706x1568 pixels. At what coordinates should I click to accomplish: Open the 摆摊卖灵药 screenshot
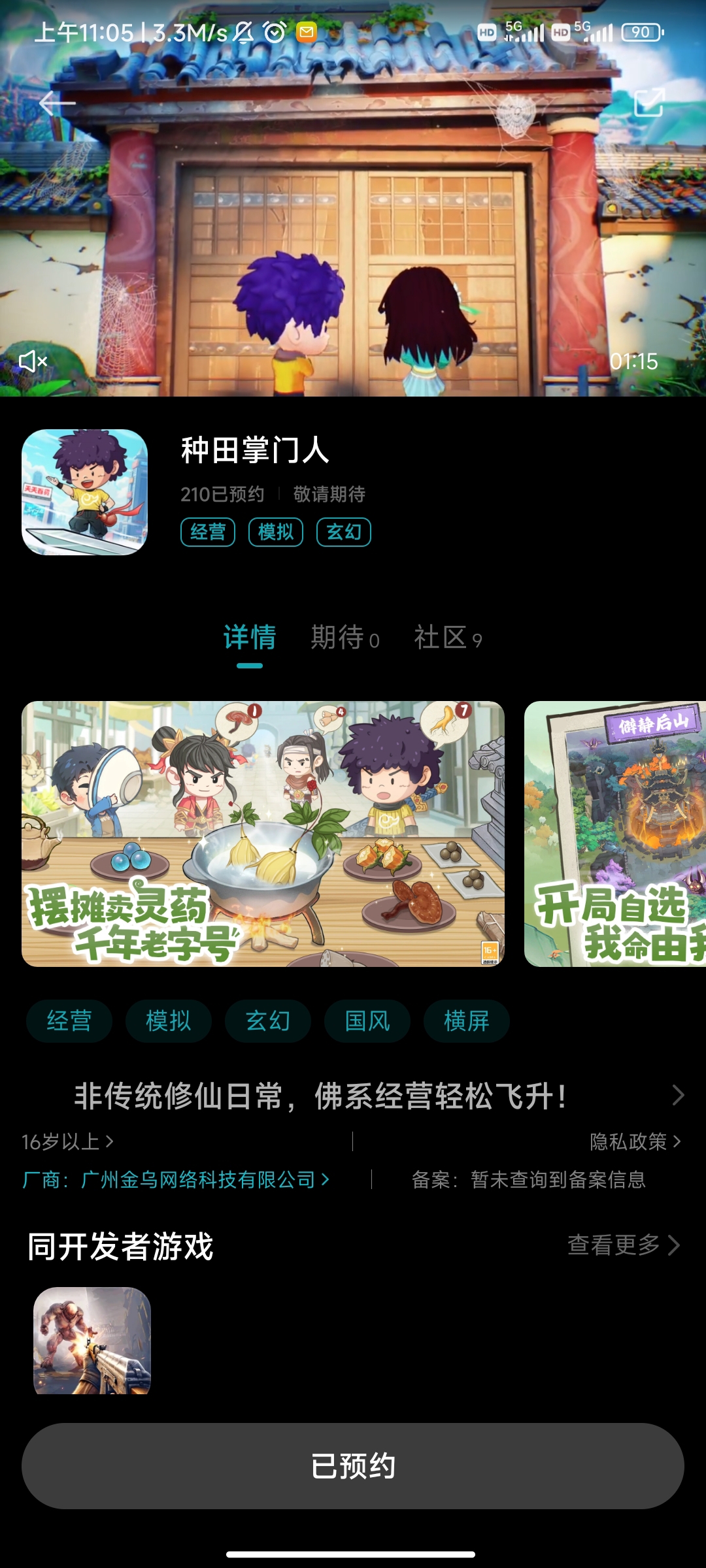point(263,834)
